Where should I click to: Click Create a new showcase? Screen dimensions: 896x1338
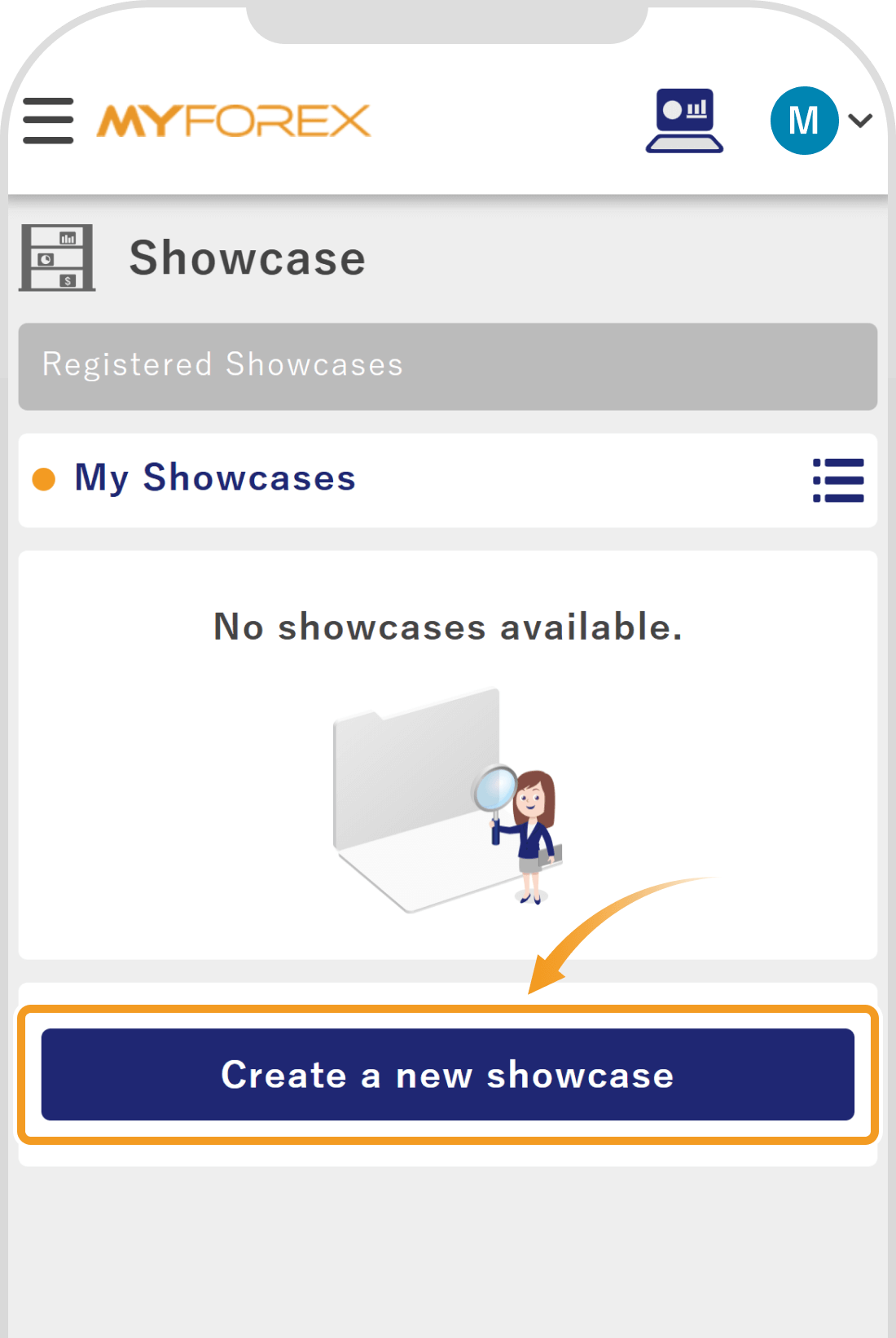pos(446,1075)
